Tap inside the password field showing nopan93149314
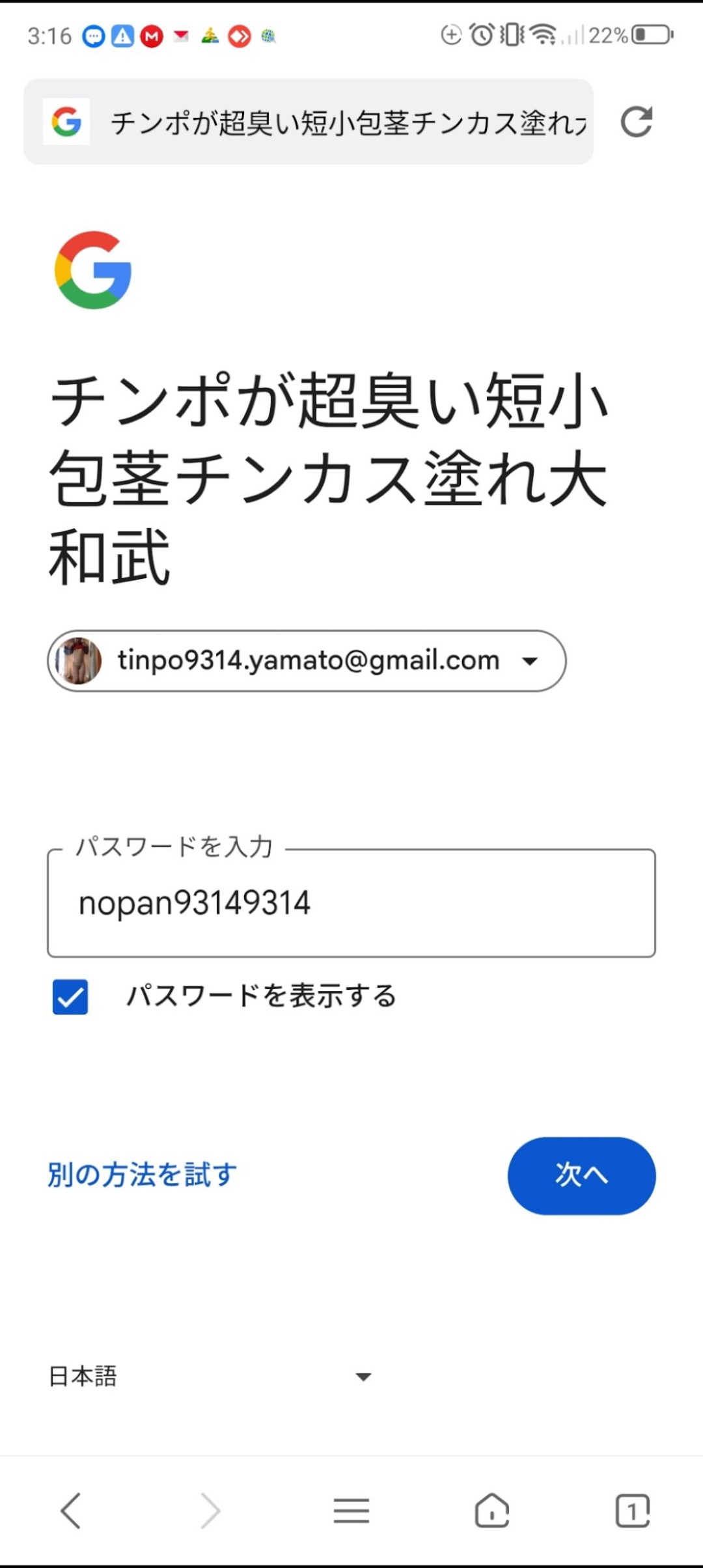The width and height of the screenshot is (703, 1568). click(351, 903)
